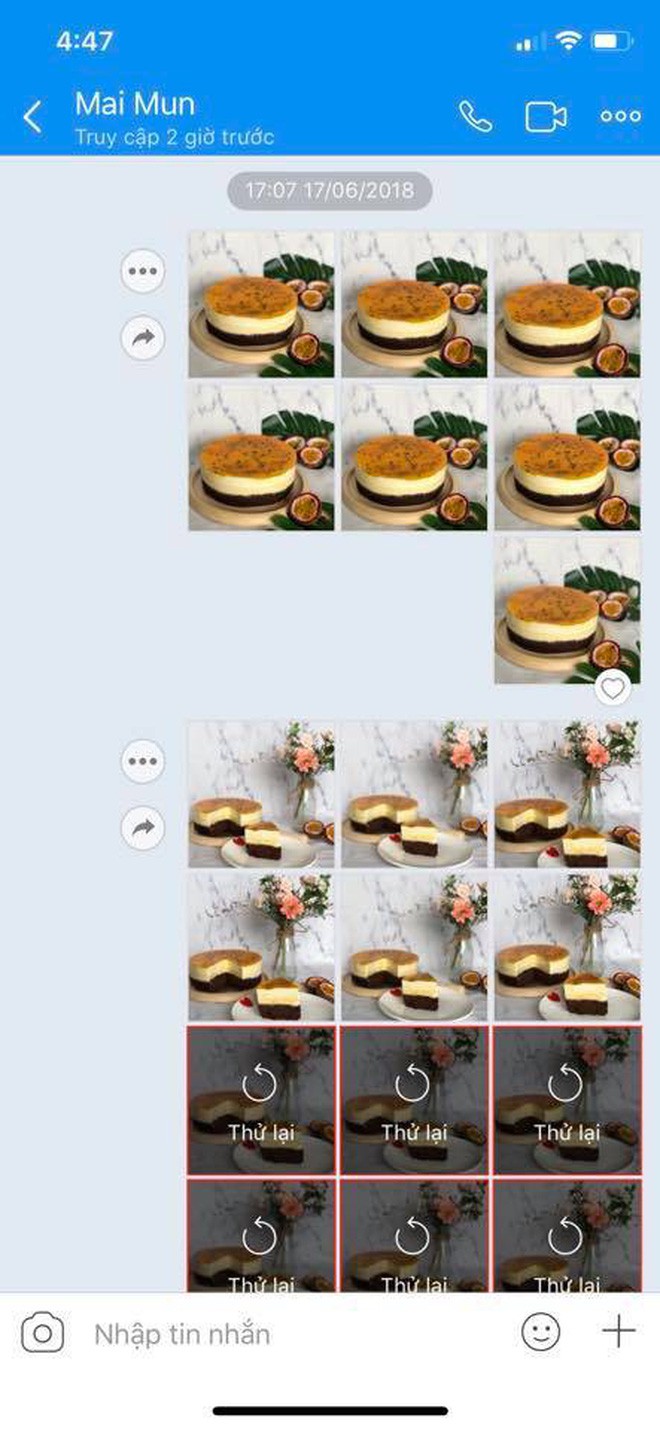Open more options for sliced cake photos

point(143,761)
